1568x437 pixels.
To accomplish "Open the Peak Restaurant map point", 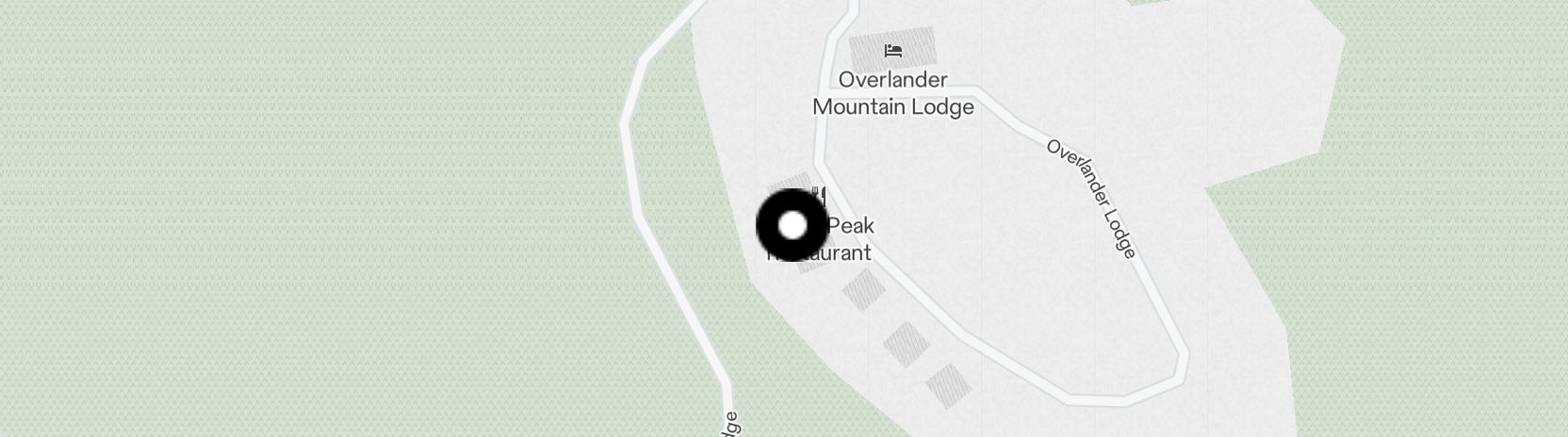I will (821, 197).
